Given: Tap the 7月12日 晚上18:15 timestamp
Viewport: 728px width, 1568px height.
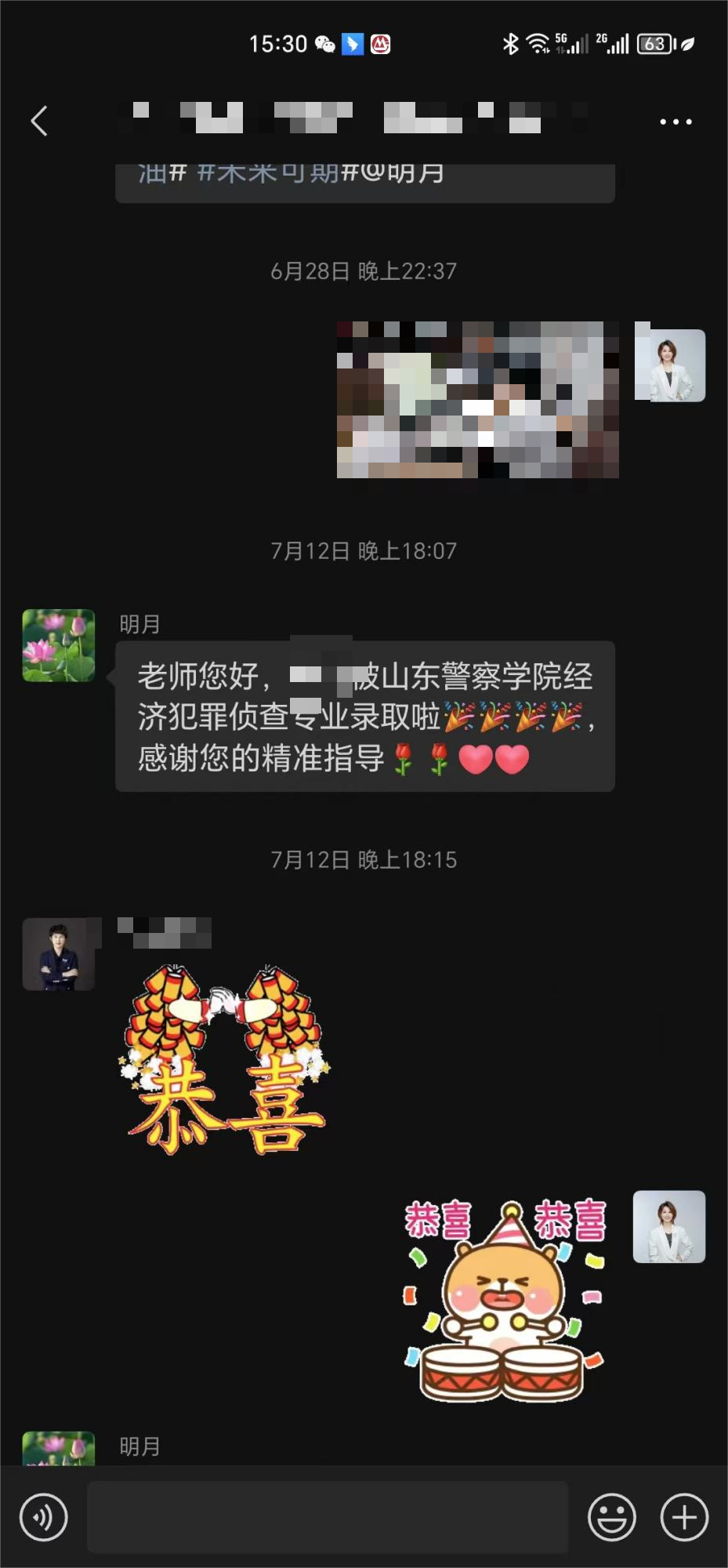Looking at the screenshot, I should click(364, 859).
